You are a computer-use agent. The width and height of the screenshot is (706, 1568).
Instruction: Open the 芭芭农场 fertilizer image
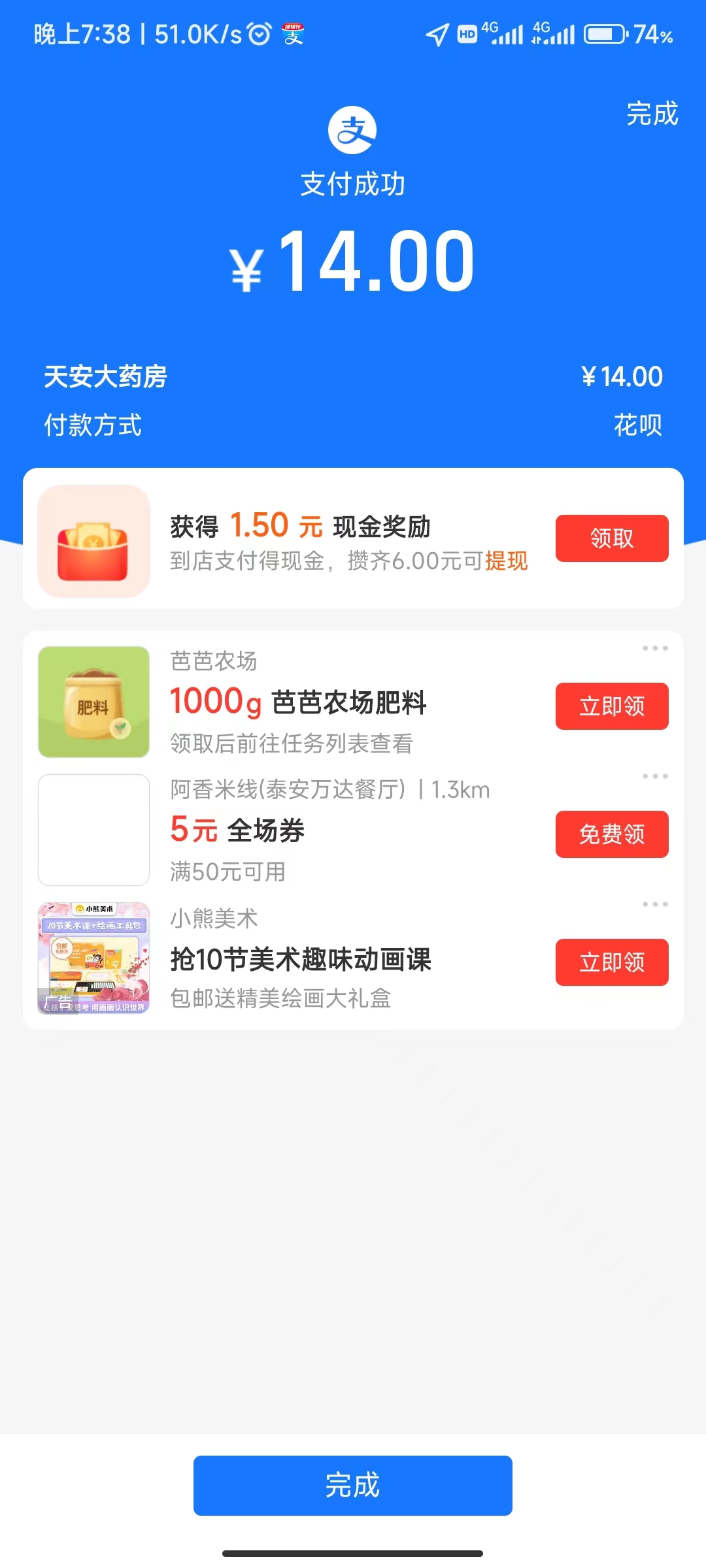(94, 702)
